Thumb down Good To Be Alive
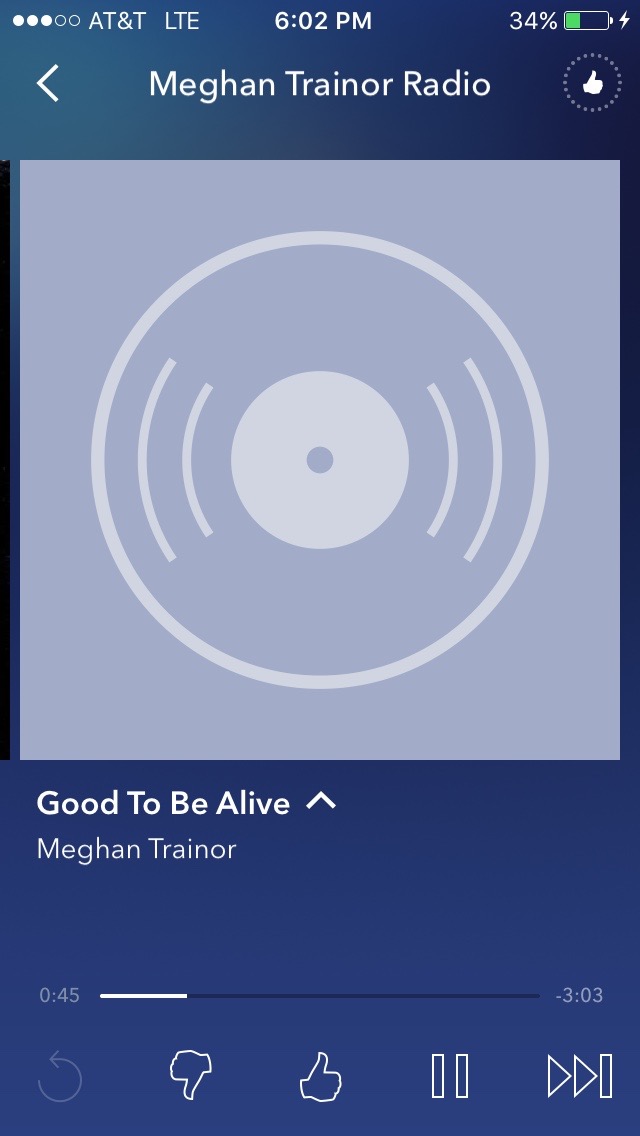640x1136 pixels. [190, 1076]
